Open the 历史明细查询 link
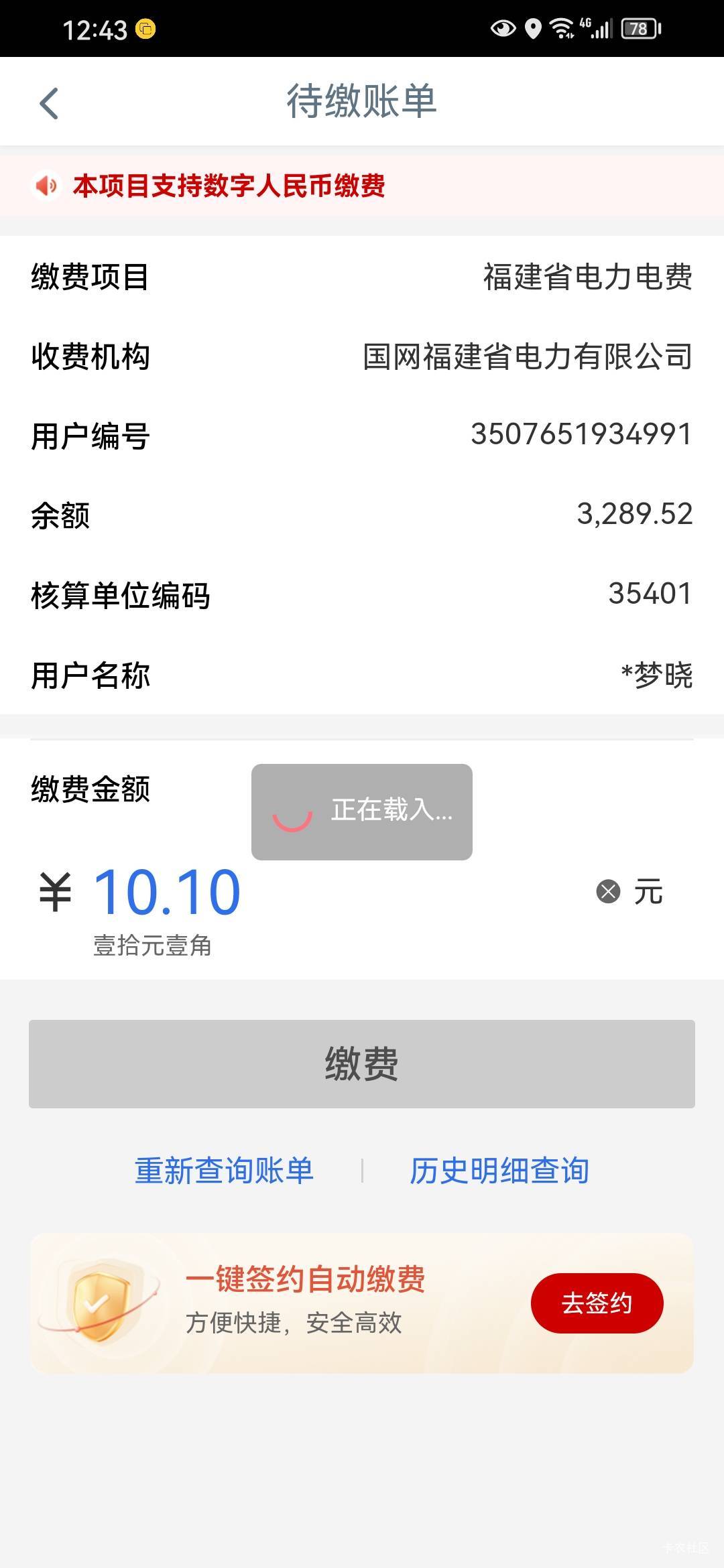724x1568 pixels. pos(499,1171)
